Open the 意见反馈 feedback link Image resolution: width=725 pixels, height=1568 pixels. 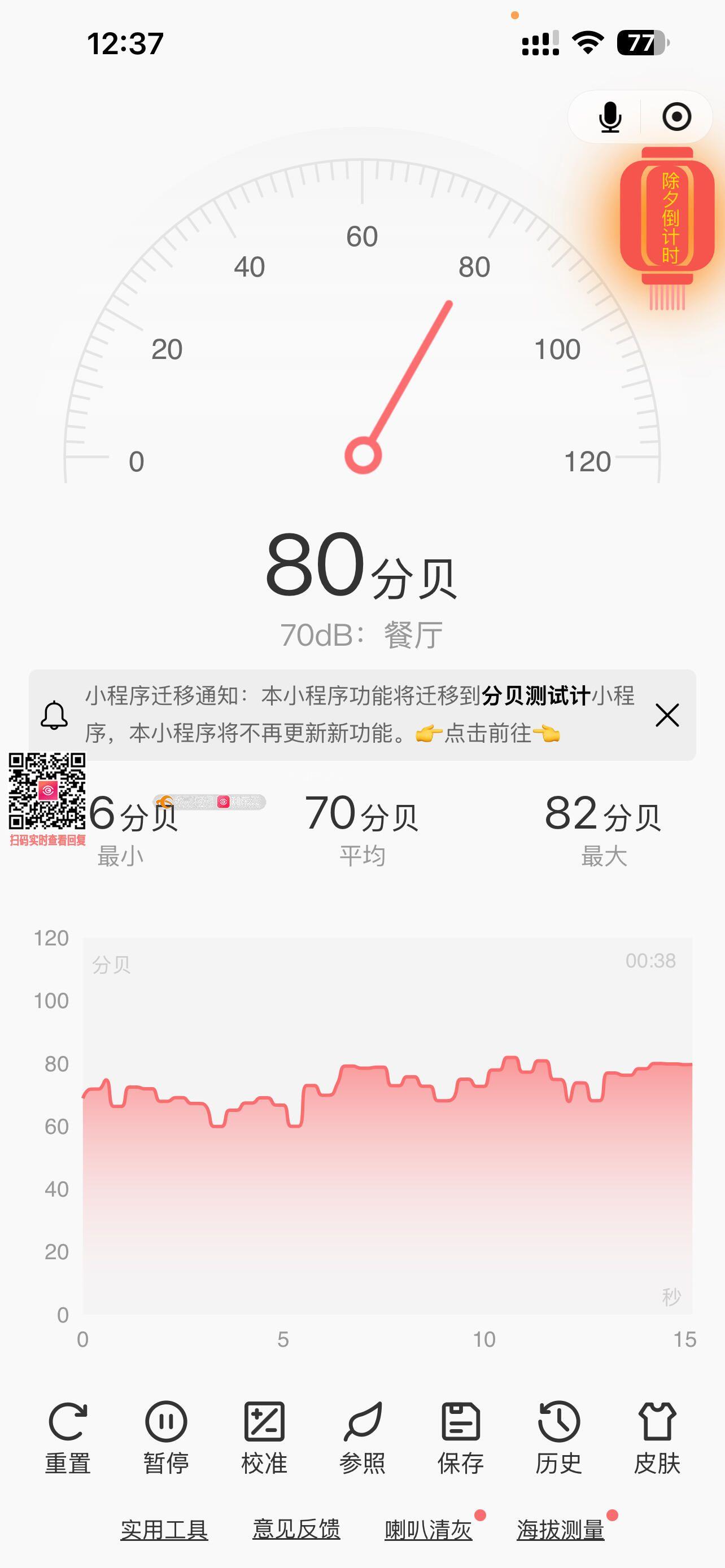coord(296,1530)
